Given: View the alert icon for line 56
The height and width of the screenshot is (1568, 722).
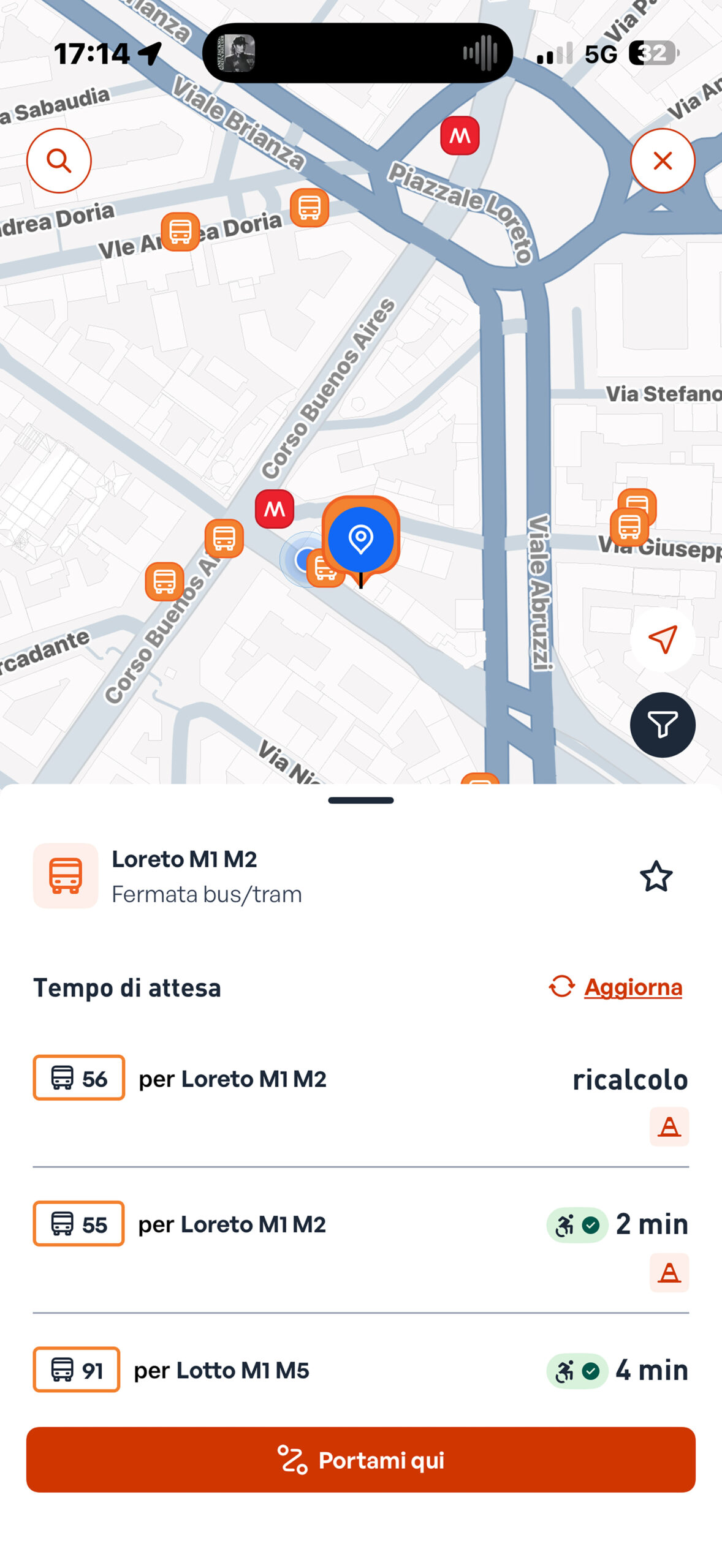Looking at the screenshot, I should (669, 1126).
